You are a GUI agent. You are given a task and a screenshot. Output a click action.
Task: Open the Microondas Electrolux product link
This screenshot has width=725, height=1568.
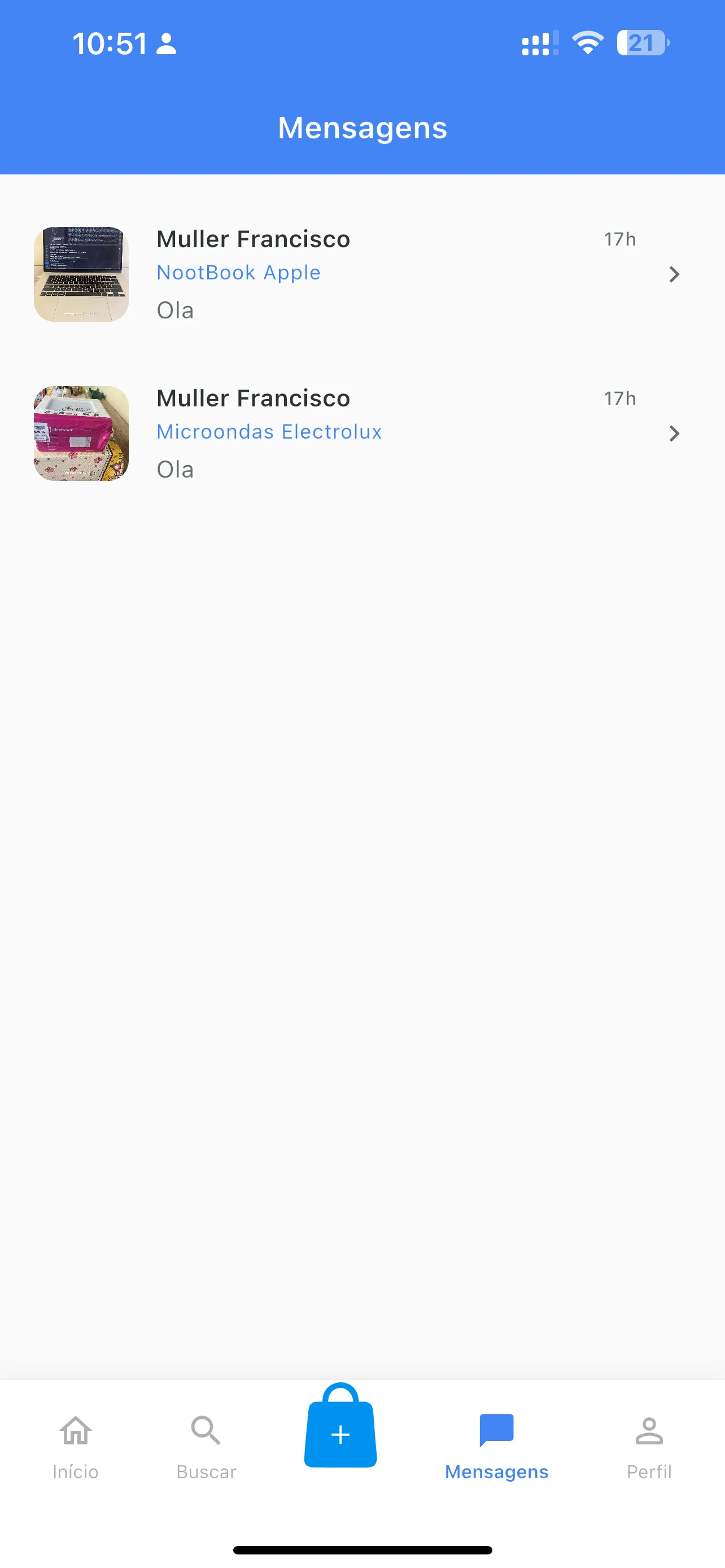[270, 432]
